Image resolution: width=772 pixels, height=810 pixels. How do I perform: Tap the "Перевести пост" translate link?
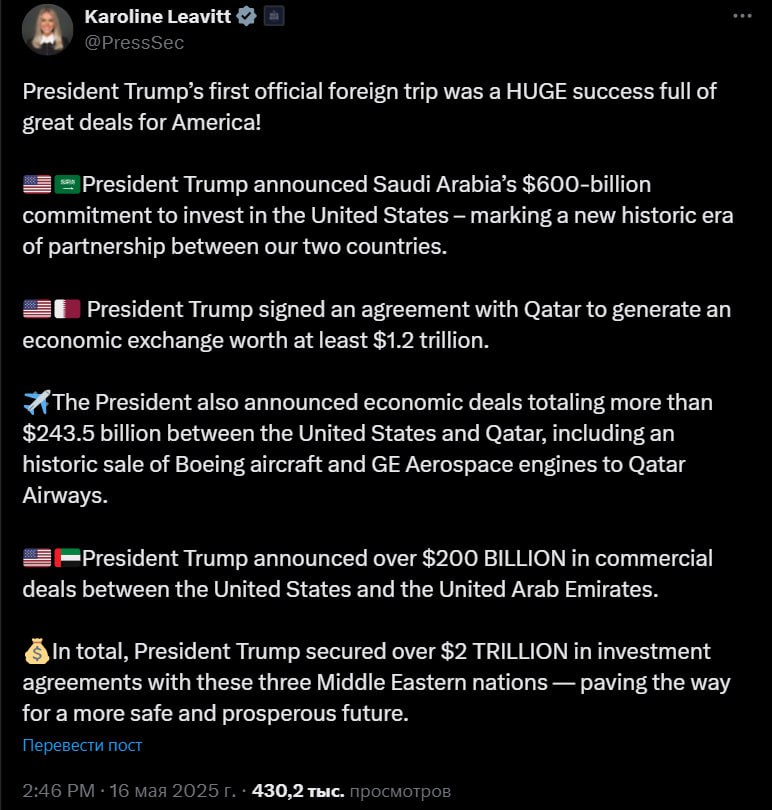tap(82, 745)
